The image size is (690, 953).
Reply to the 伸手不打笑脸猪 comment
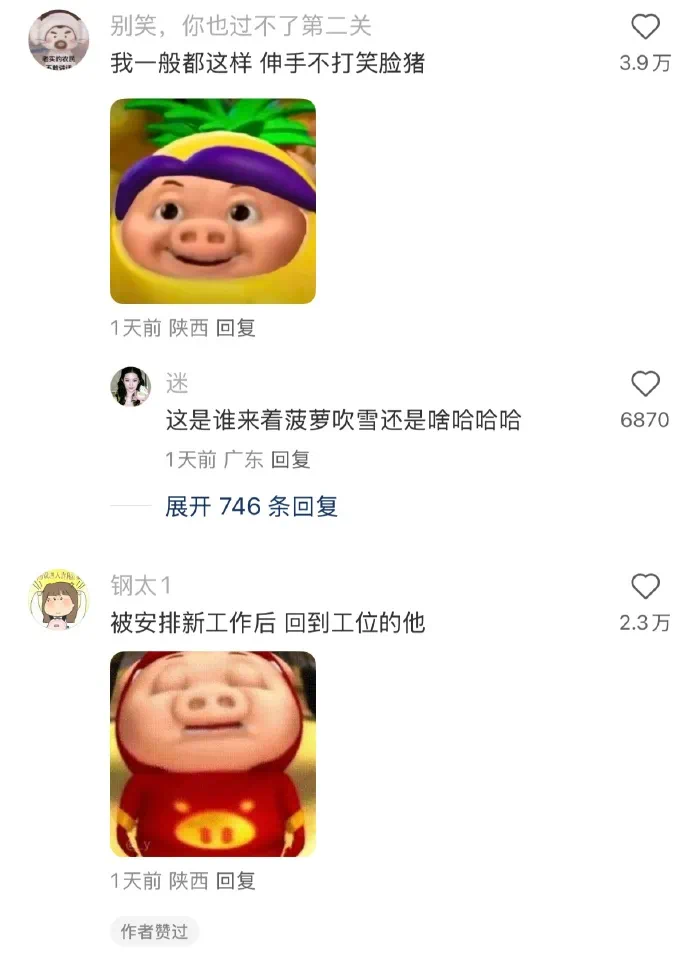coord(236,328)
